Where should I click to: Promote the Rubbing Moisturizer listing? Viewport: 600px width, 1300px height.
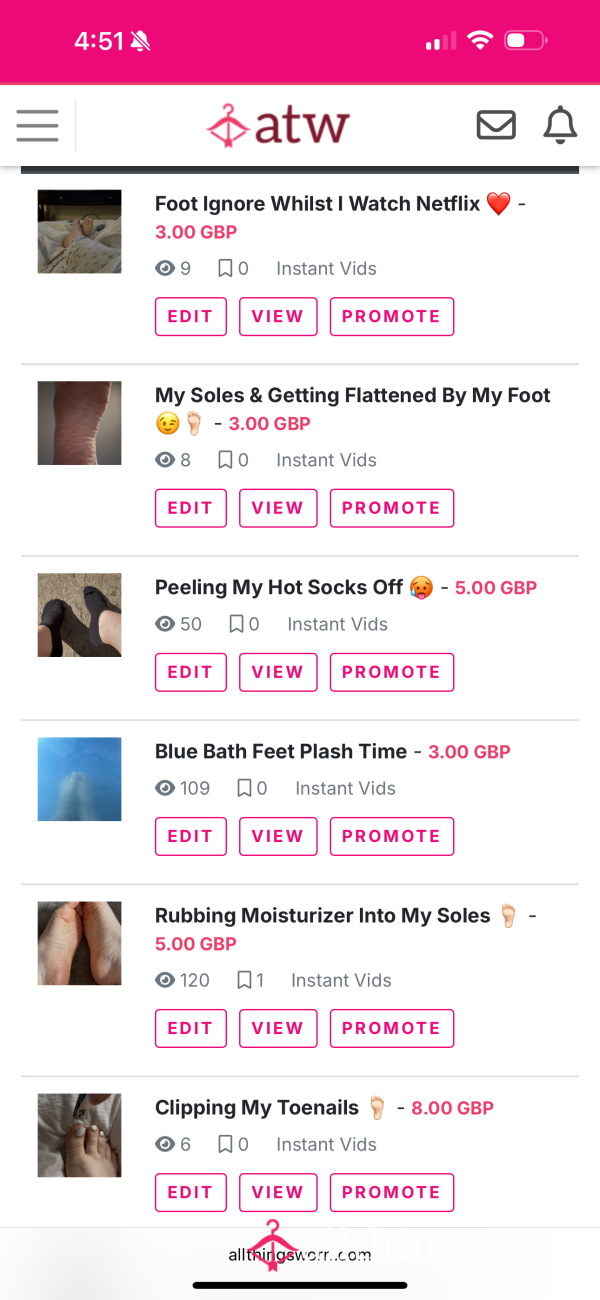coord(391,1028)
